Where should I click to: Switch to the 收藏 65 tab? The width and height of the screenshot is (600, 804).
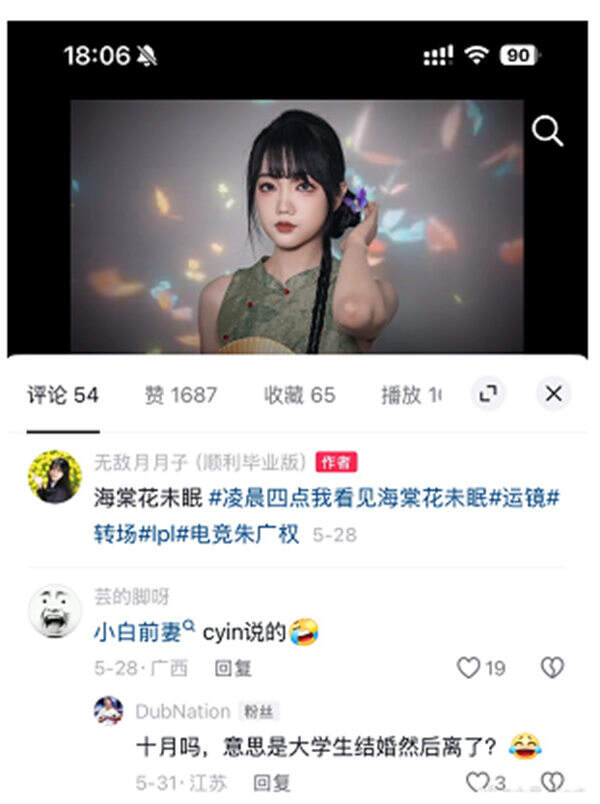(299, 395)
